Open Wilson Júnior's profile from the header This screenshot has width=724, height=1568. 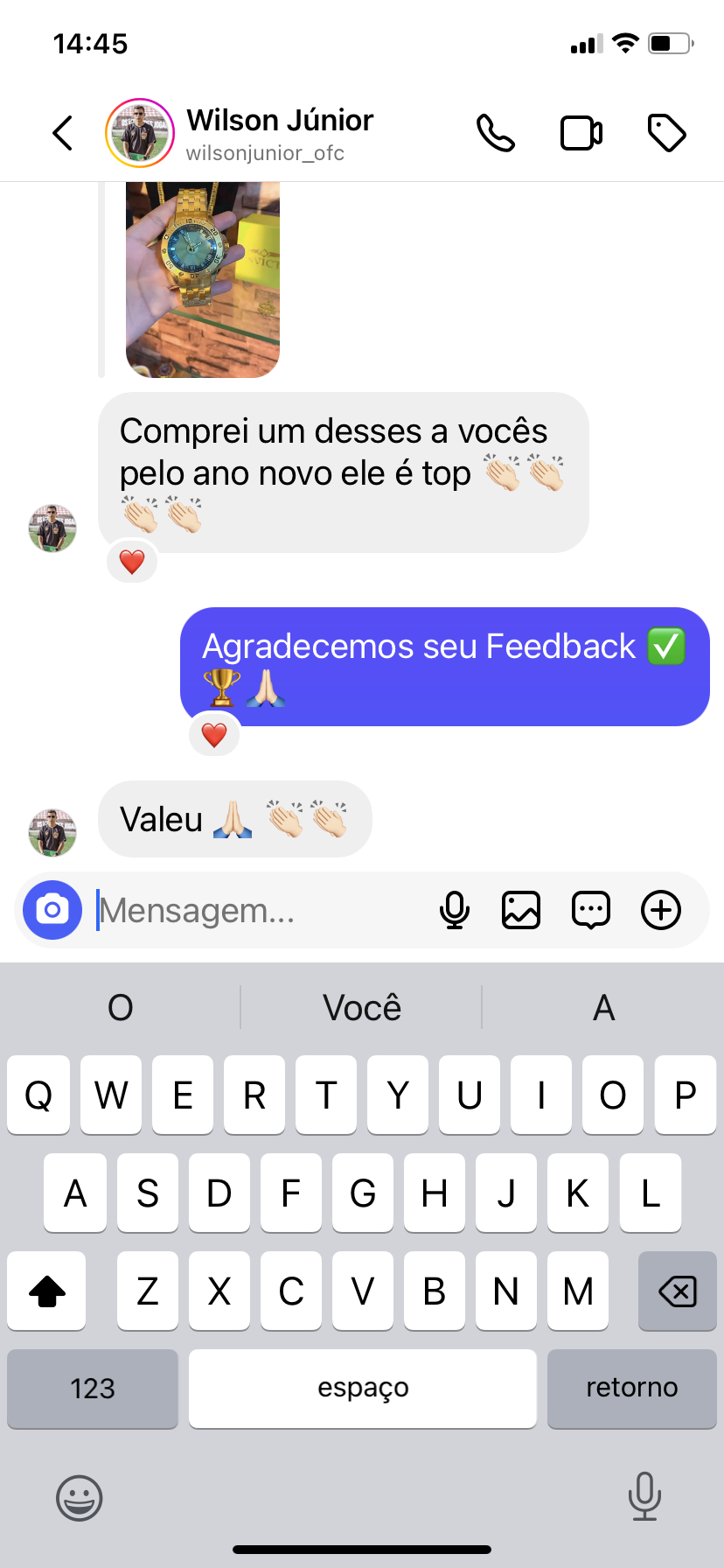(279, 133)
